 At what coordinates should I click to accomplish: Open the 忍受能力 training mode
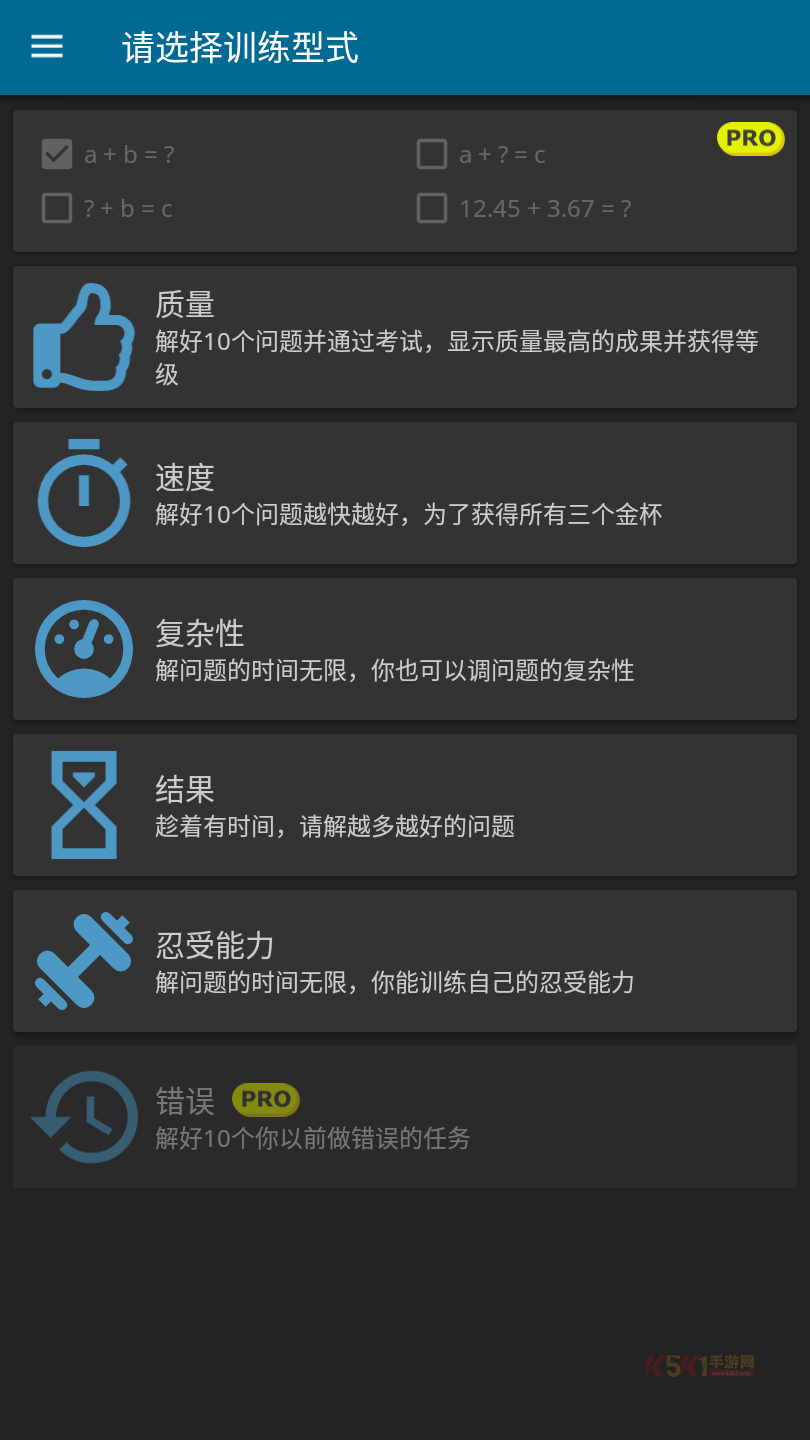pos(404,961)
